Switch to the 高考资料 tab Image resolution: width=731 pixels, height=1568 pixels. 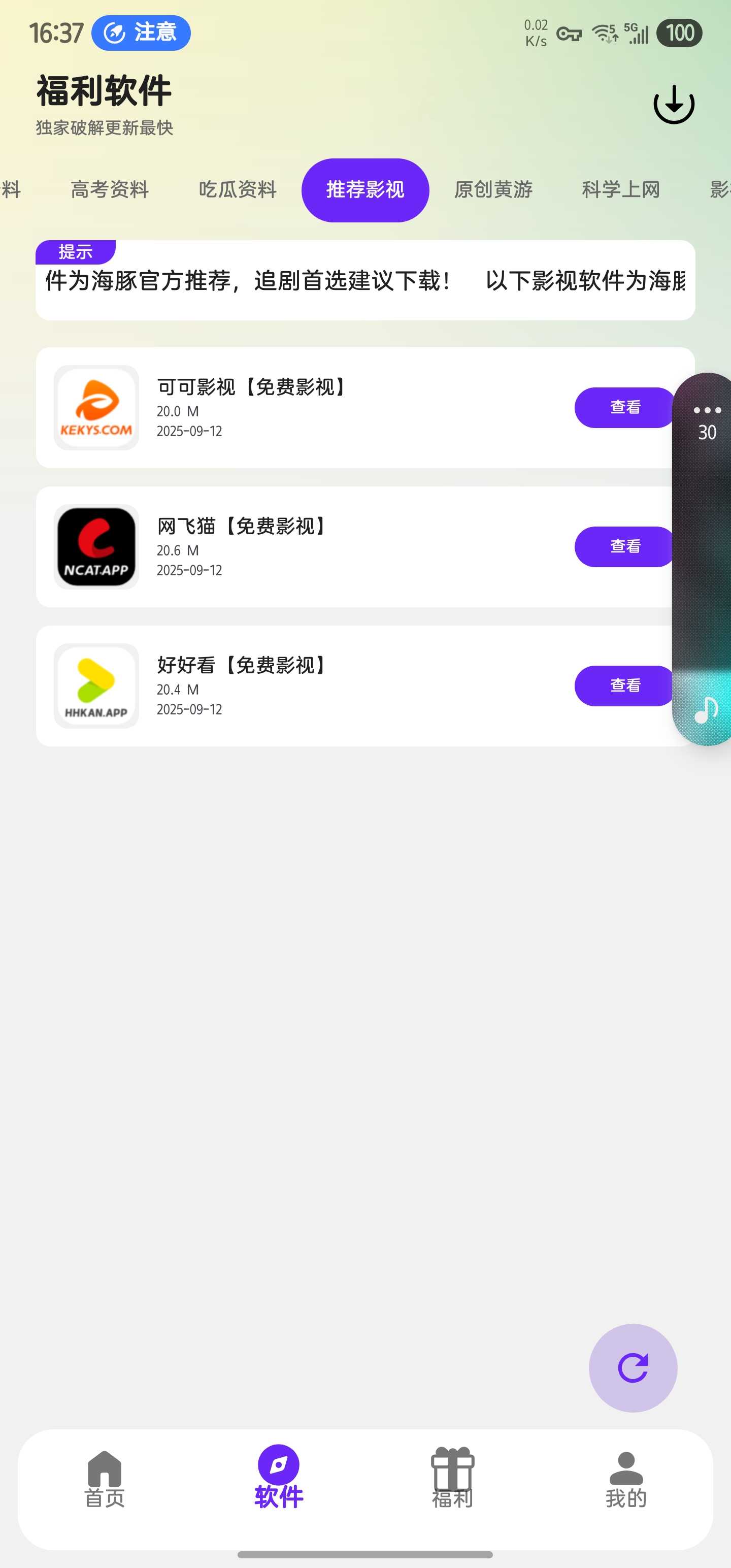pos(110,190)
